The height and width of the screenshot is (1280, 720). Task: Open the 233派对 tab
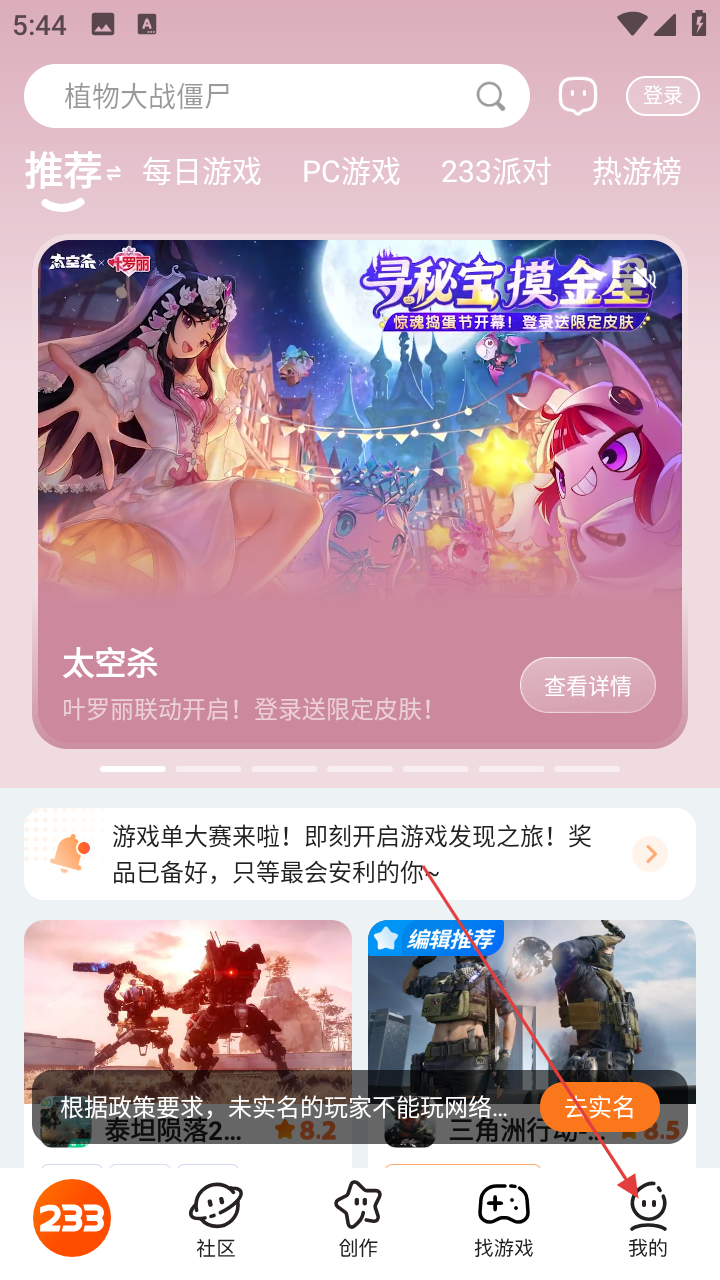pos(496,172)
